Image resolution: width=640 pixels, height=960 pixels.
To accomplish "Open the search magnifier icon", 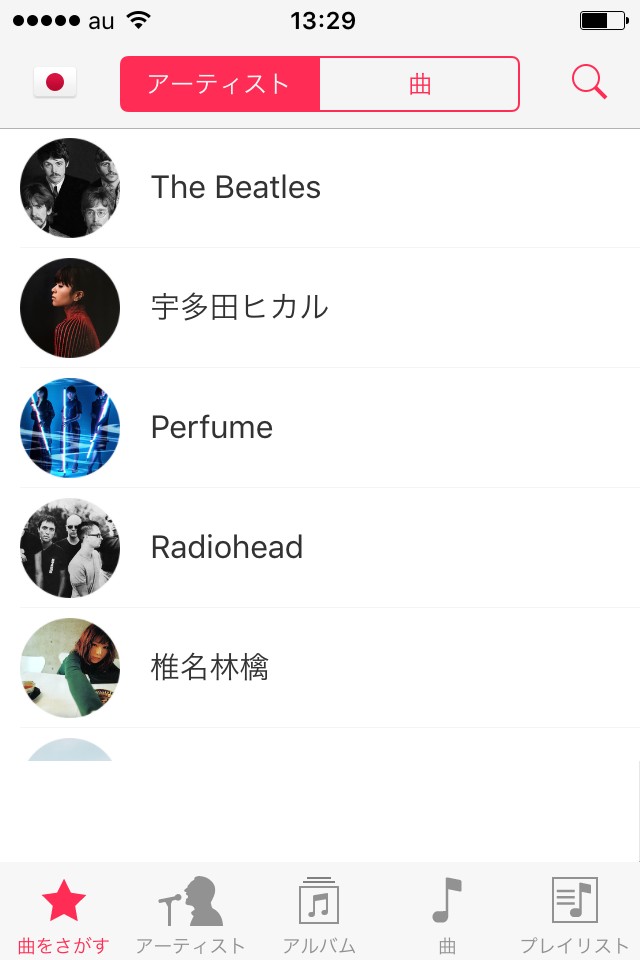I will [x=589, y=83].
